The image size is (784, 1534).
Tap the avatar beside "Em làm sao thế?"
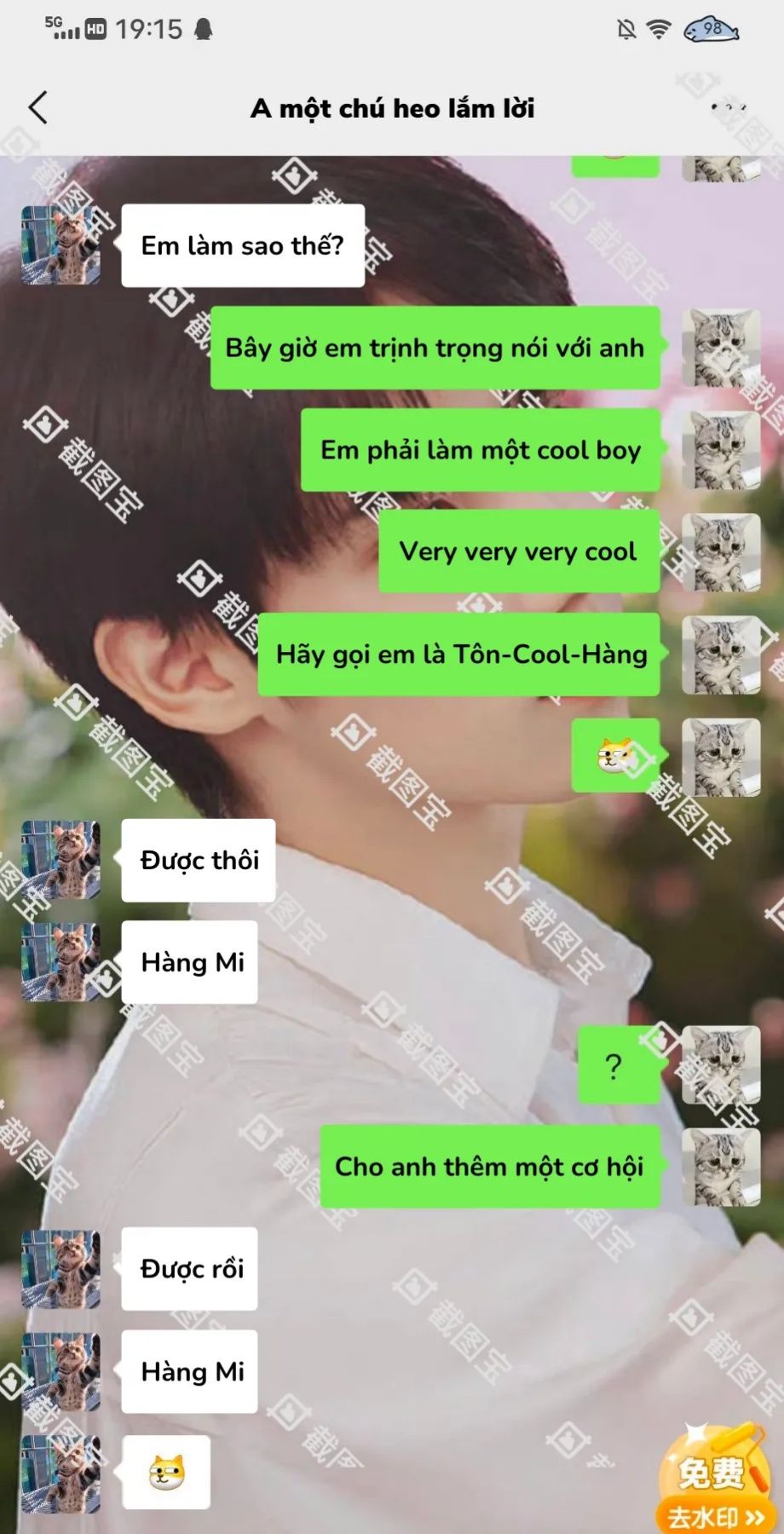[61, 245]
